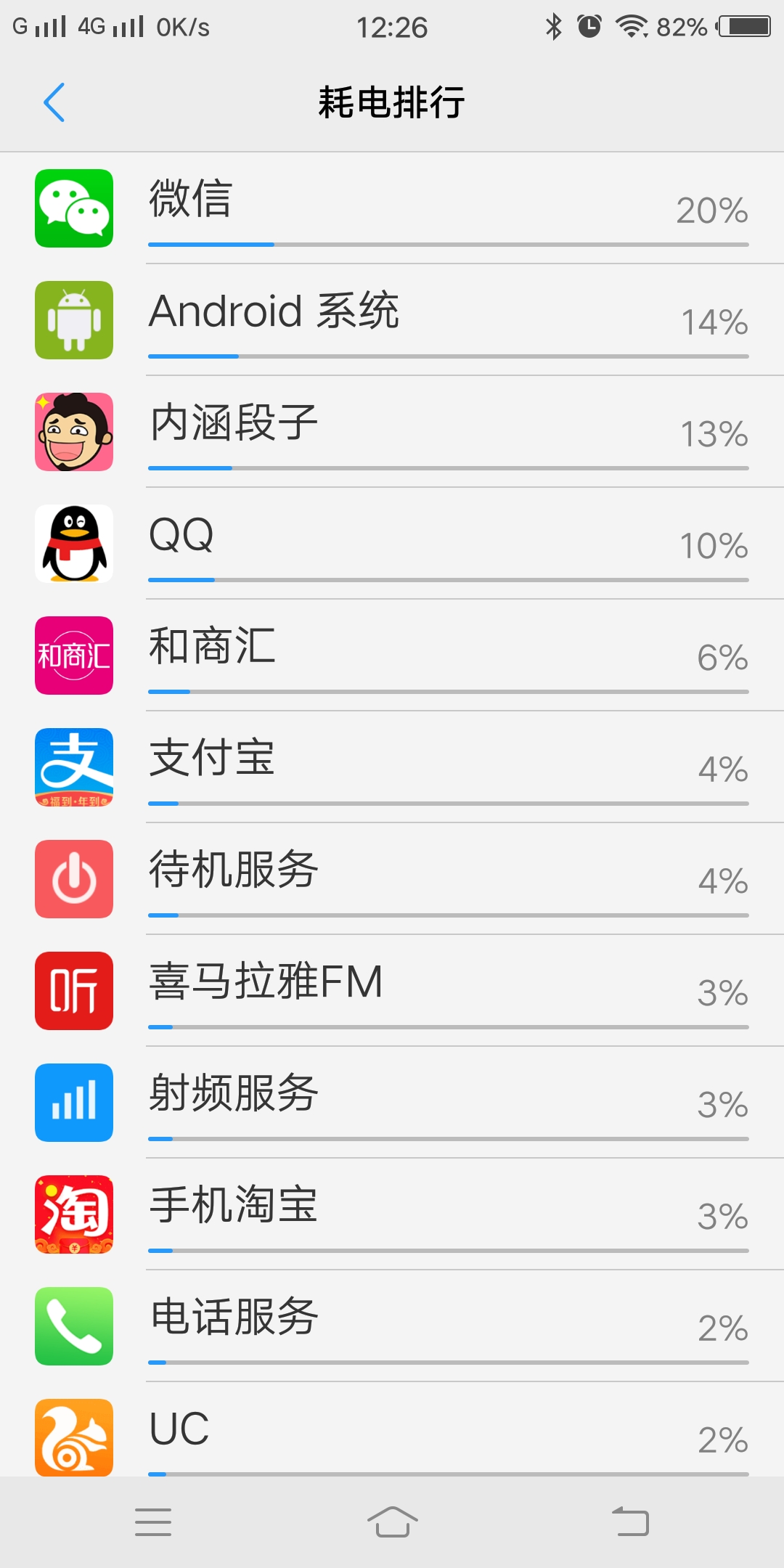Go to the home screen
The height and width of the screenshot is (1568, 784).
(x=392, y=1522)
